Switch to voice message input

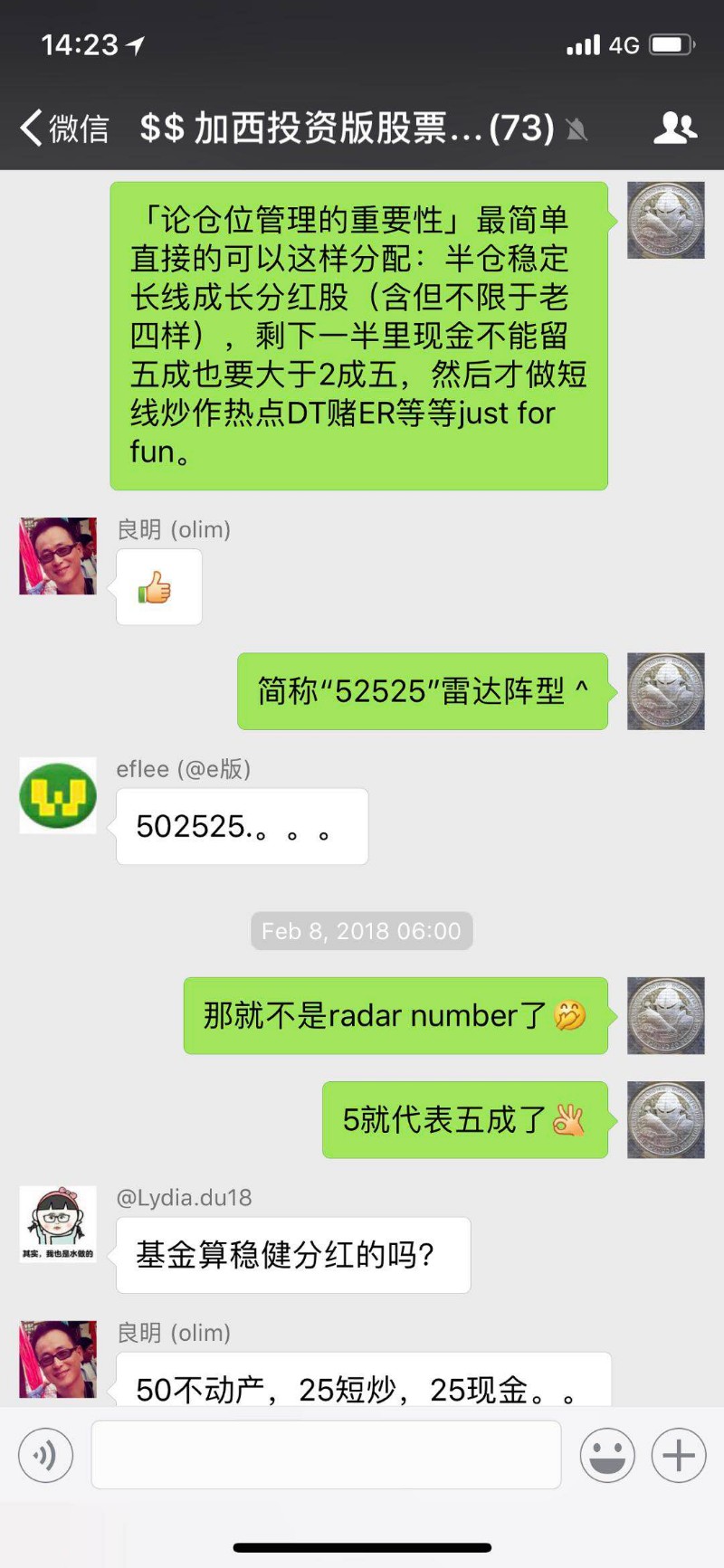pos(45,1455)
